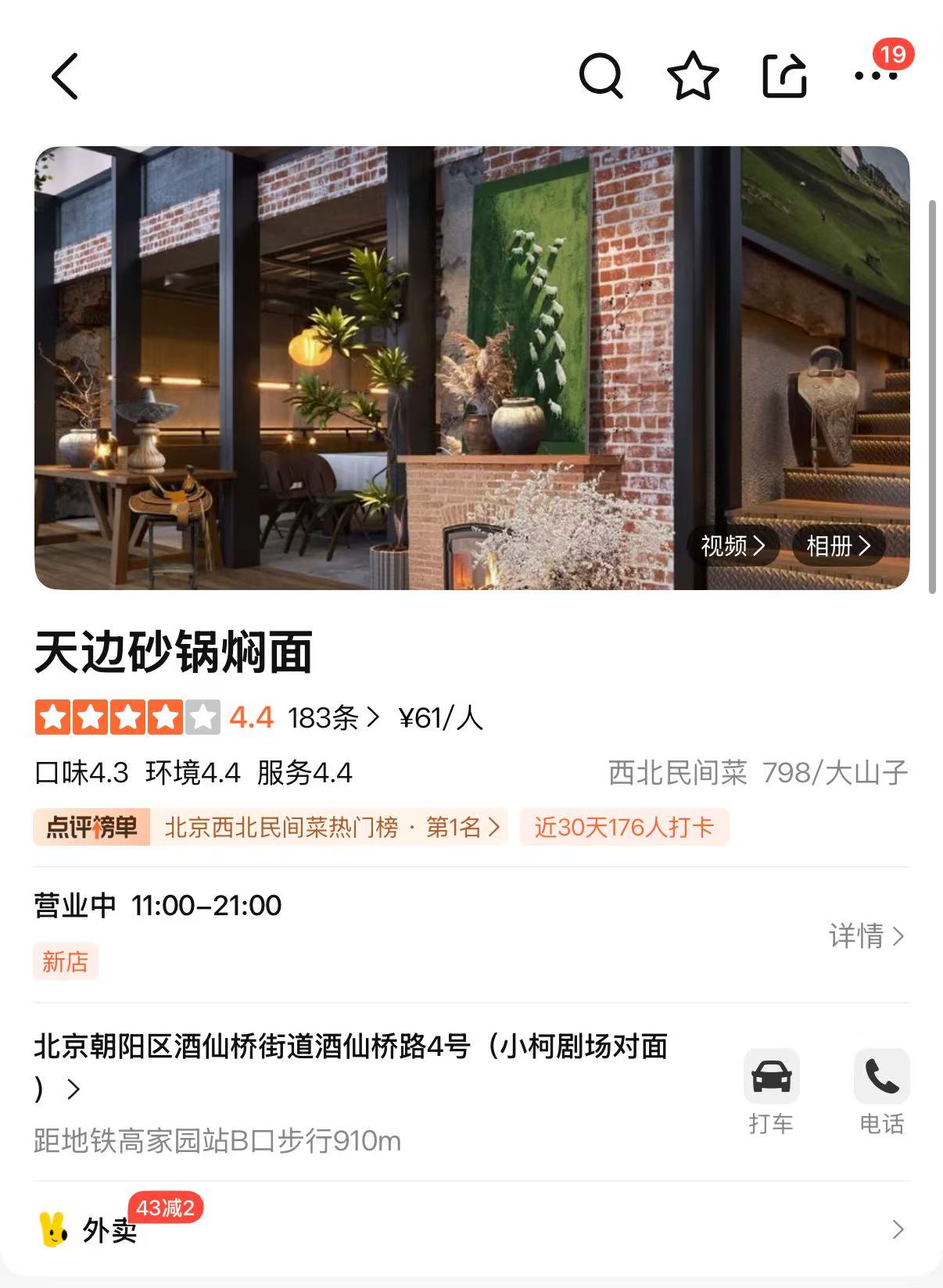Open 详情 for business hours
Viewport: 943px width, 1288px height.
(866, 936)
